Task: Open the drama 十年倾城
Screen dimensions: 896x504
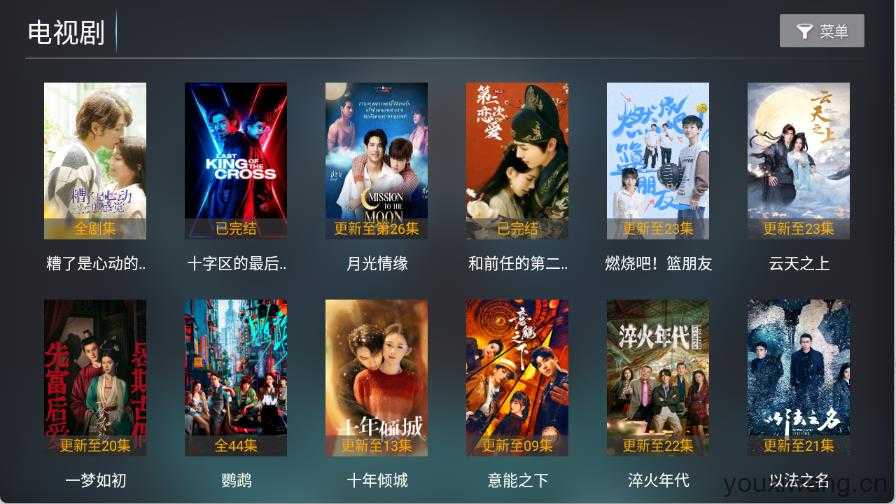Action: 376,377
